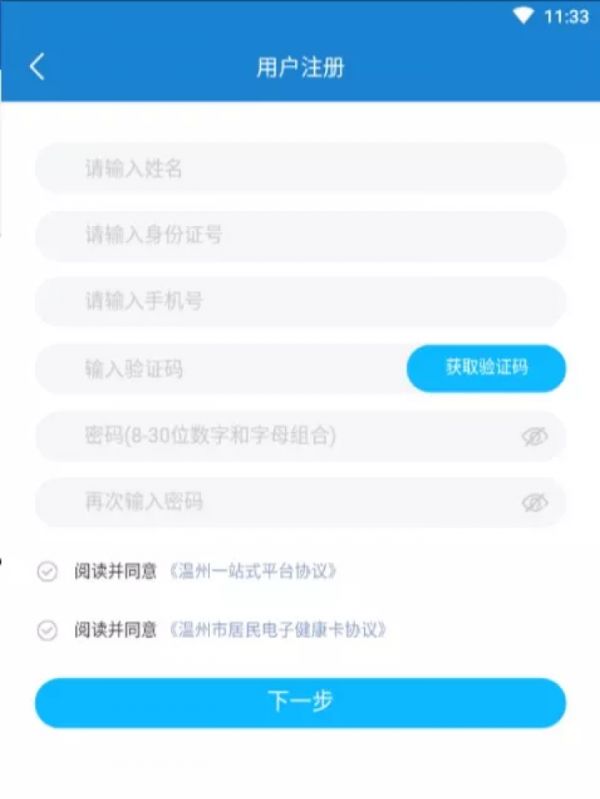
Task: Show password in the 密码 field
Action: [536, 436]
